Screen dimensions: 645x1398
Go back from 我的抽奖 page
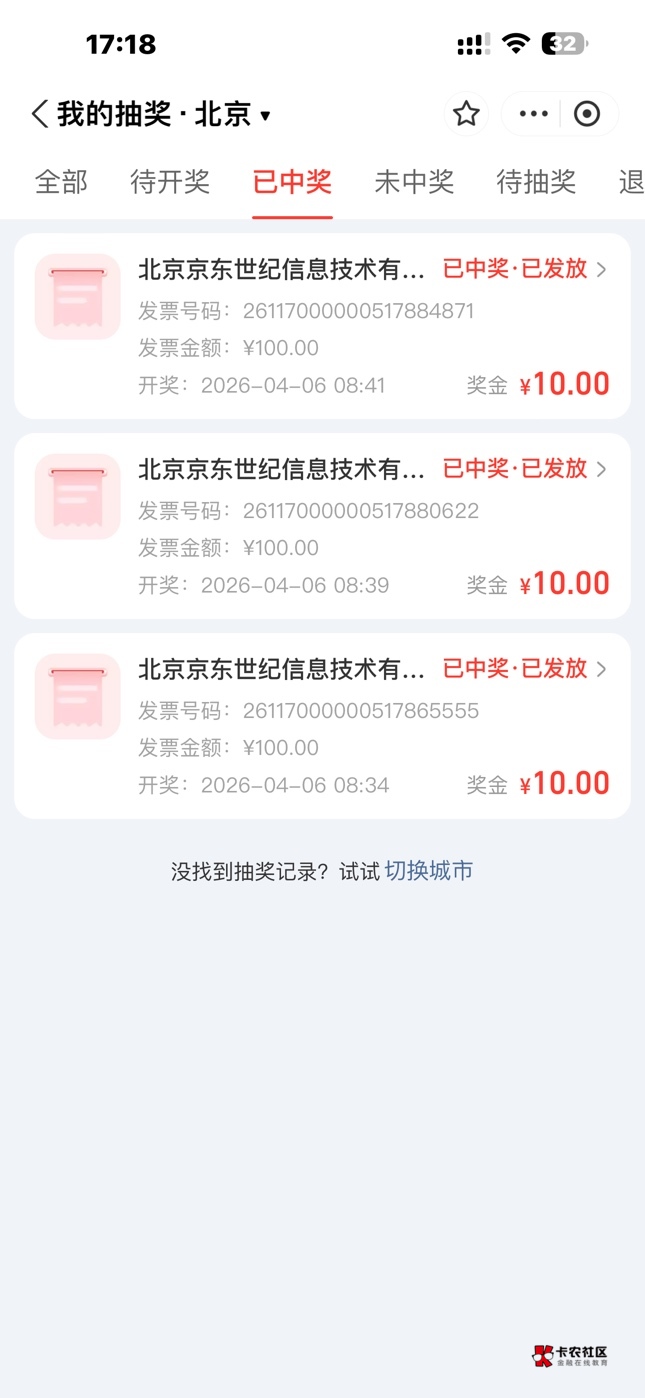point(40,114)
